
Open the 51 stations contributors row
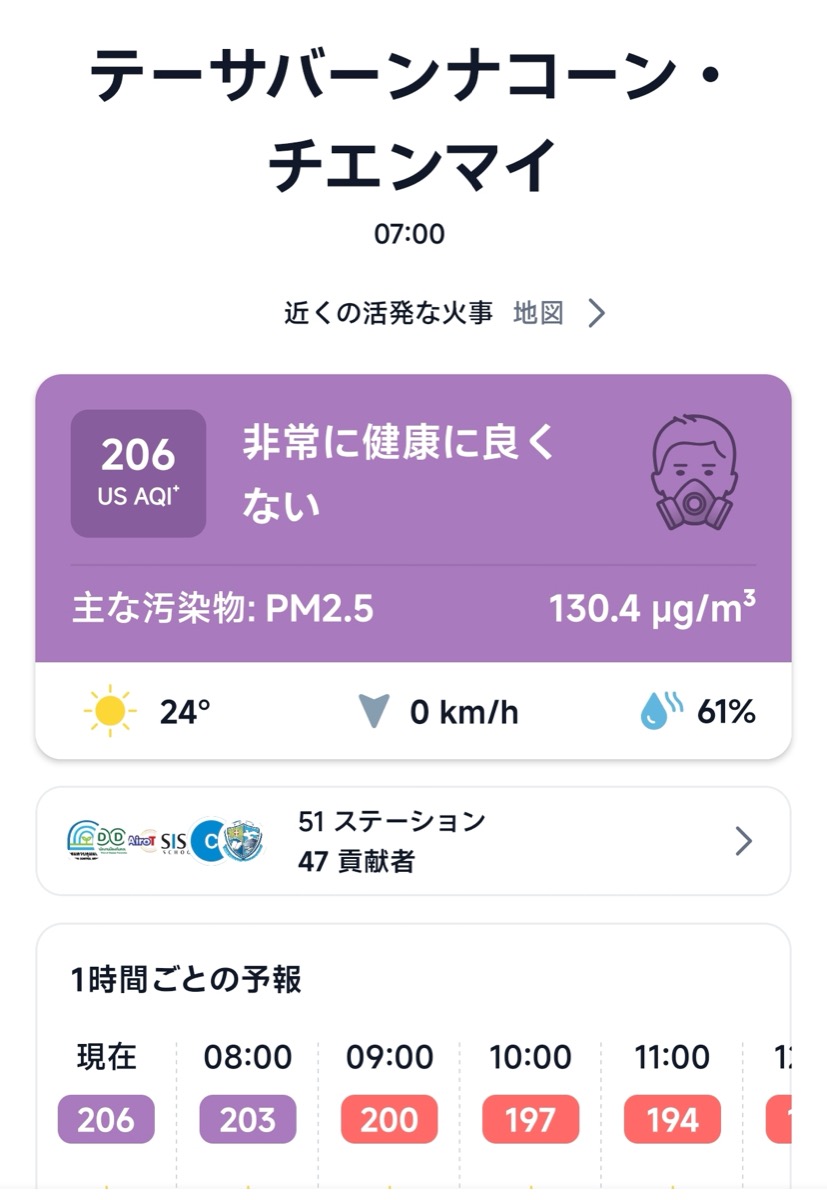413,841
